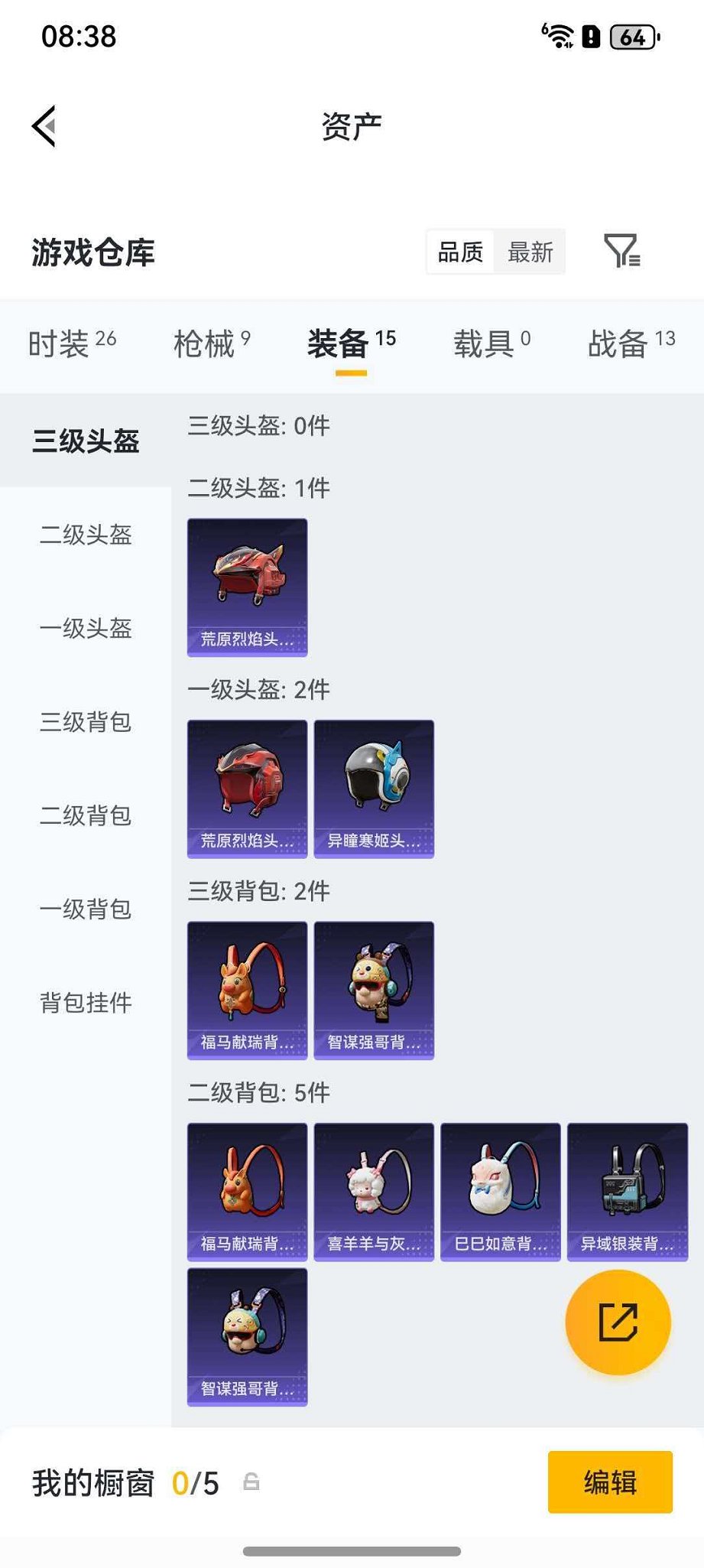Select 背包挂件 in the sidebar
The height and width of the screenshot is (1568, 704).
coord(84,1002)
